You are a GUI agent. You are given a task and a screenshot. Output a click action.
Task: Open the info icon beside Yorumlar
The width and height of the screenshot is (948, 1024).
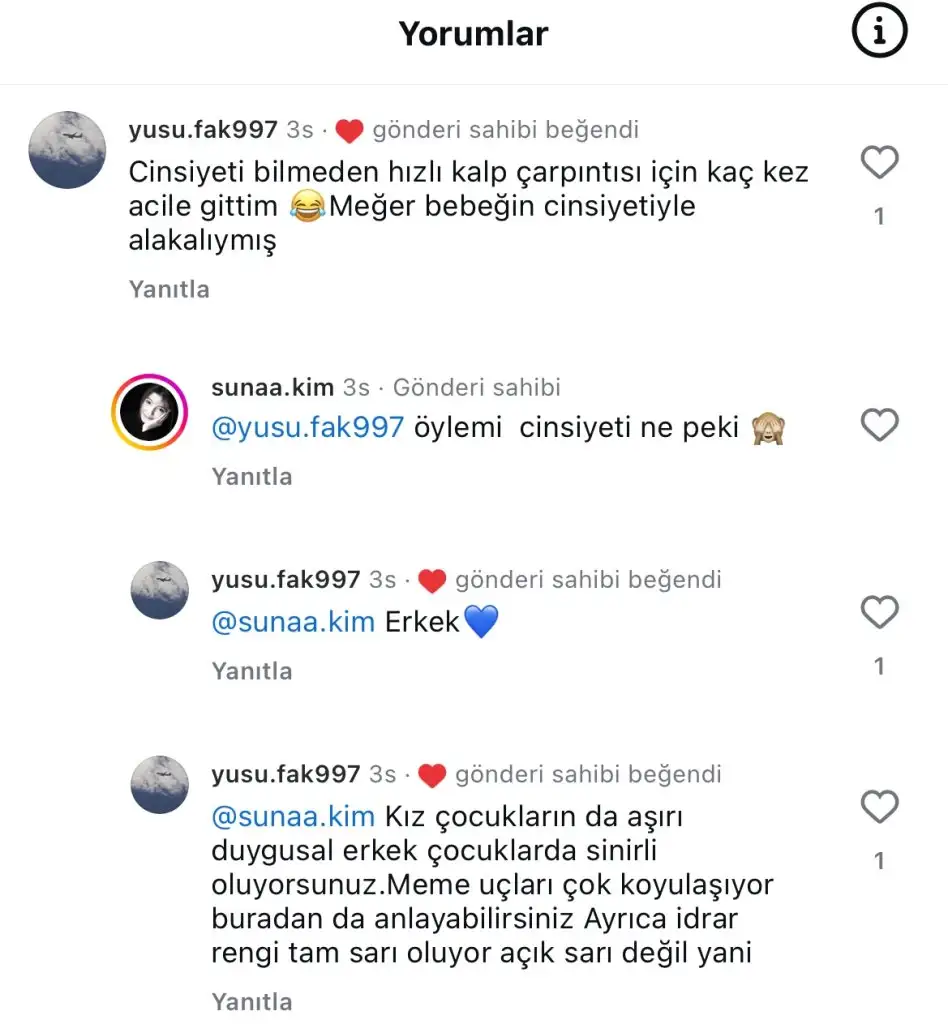[x=879, y=35]
